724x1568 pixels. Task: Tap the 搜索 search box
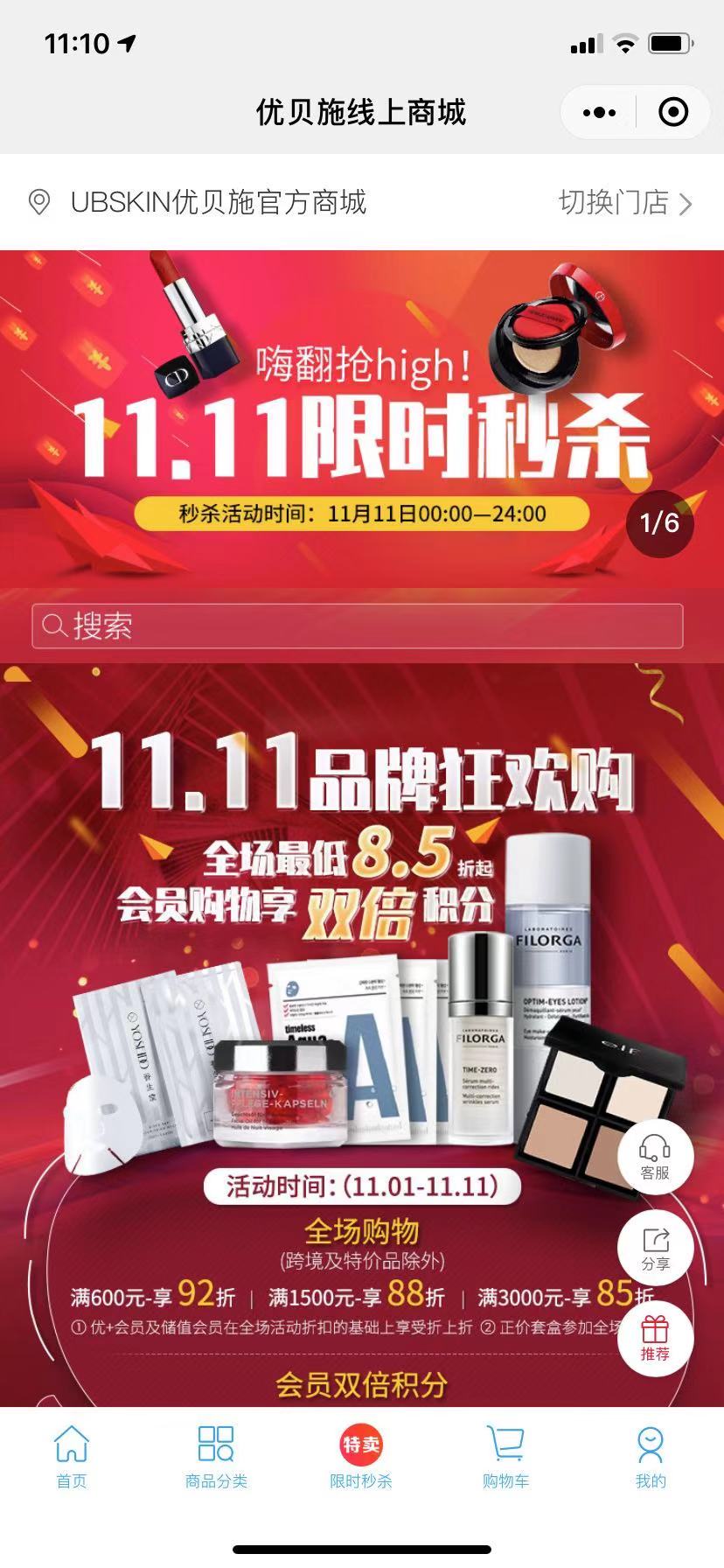point(357,626)
